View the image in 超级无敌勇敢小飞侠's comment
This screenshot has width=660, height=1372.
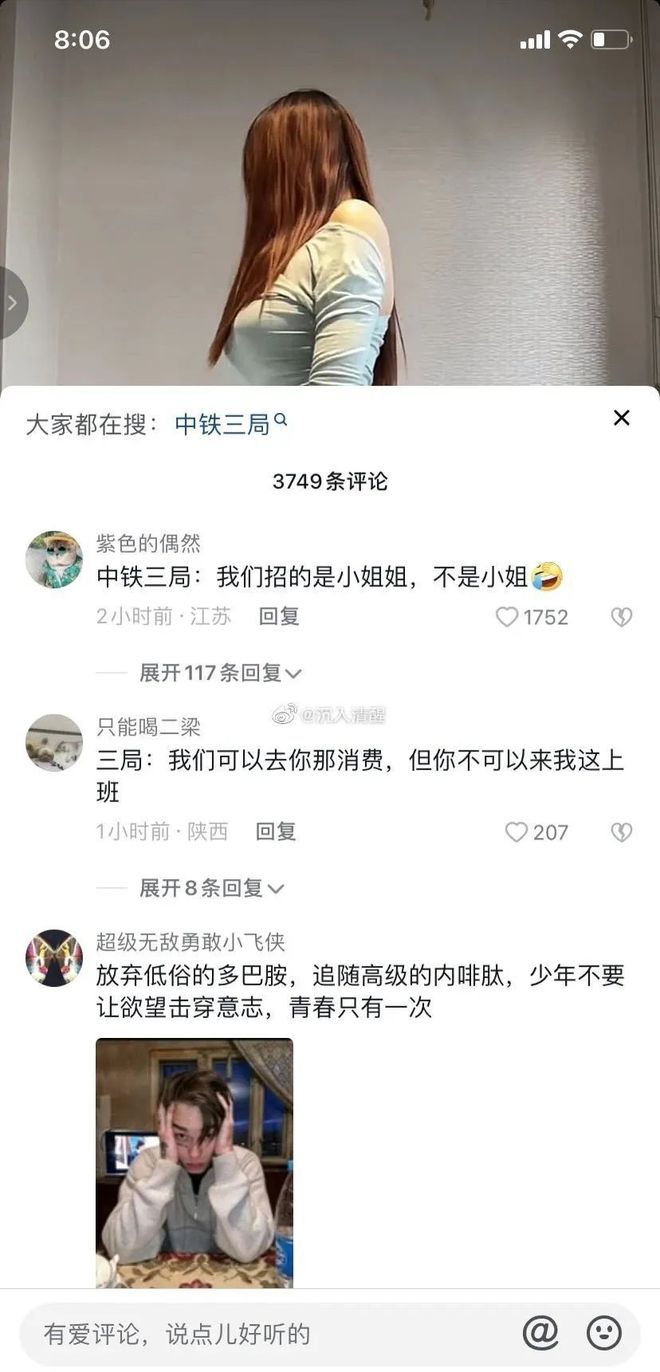pyautogui.click(x=194, y=1162)
